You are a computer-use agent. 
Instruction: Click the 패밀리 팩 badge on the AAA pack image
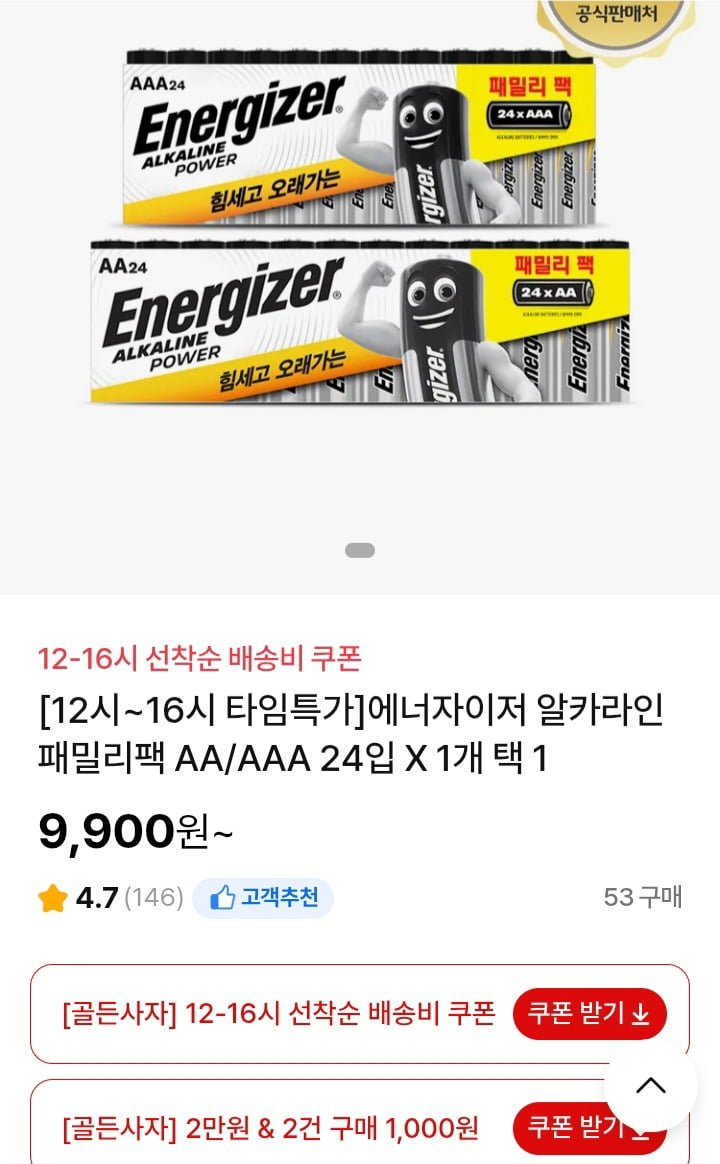coord(532,82)
